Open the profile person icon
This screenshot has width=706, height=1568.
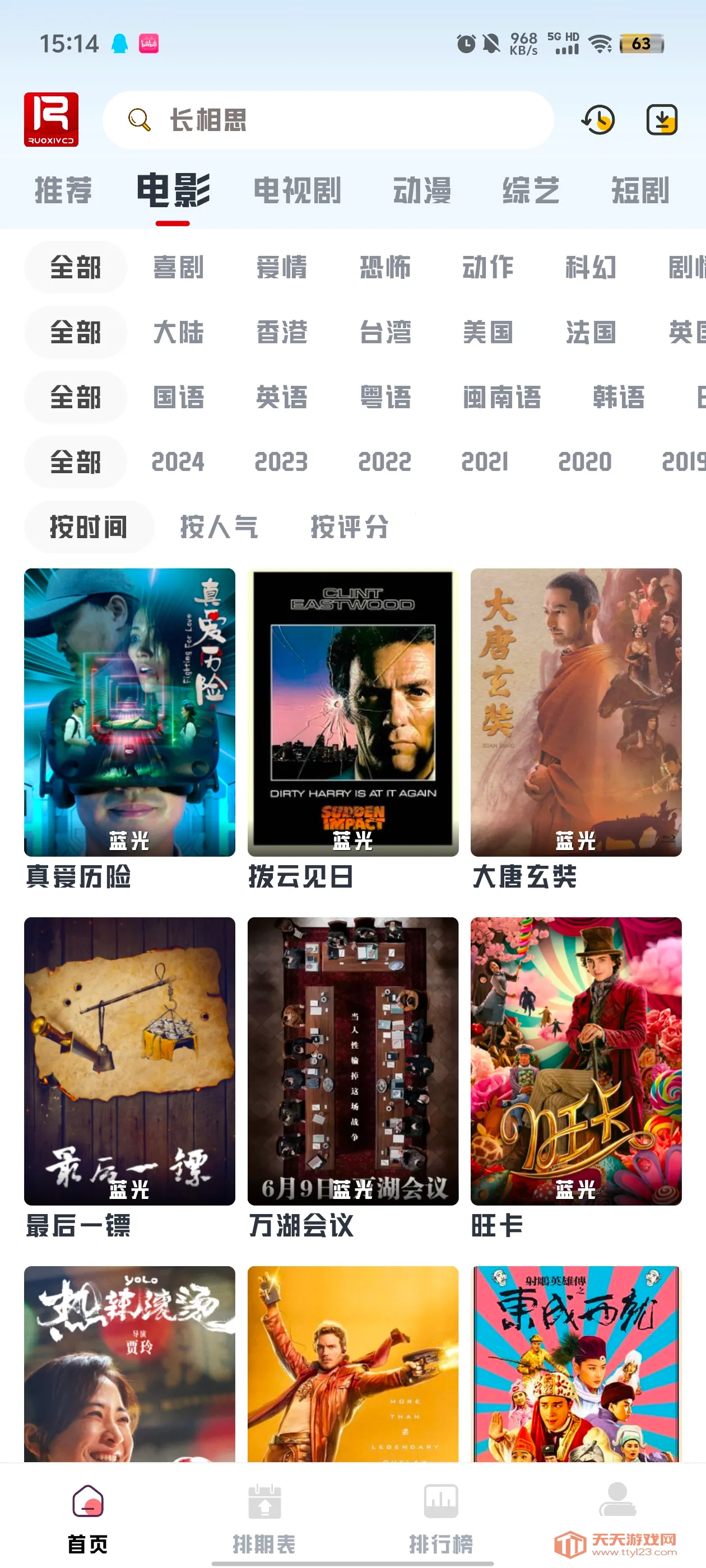[617, 1499]
